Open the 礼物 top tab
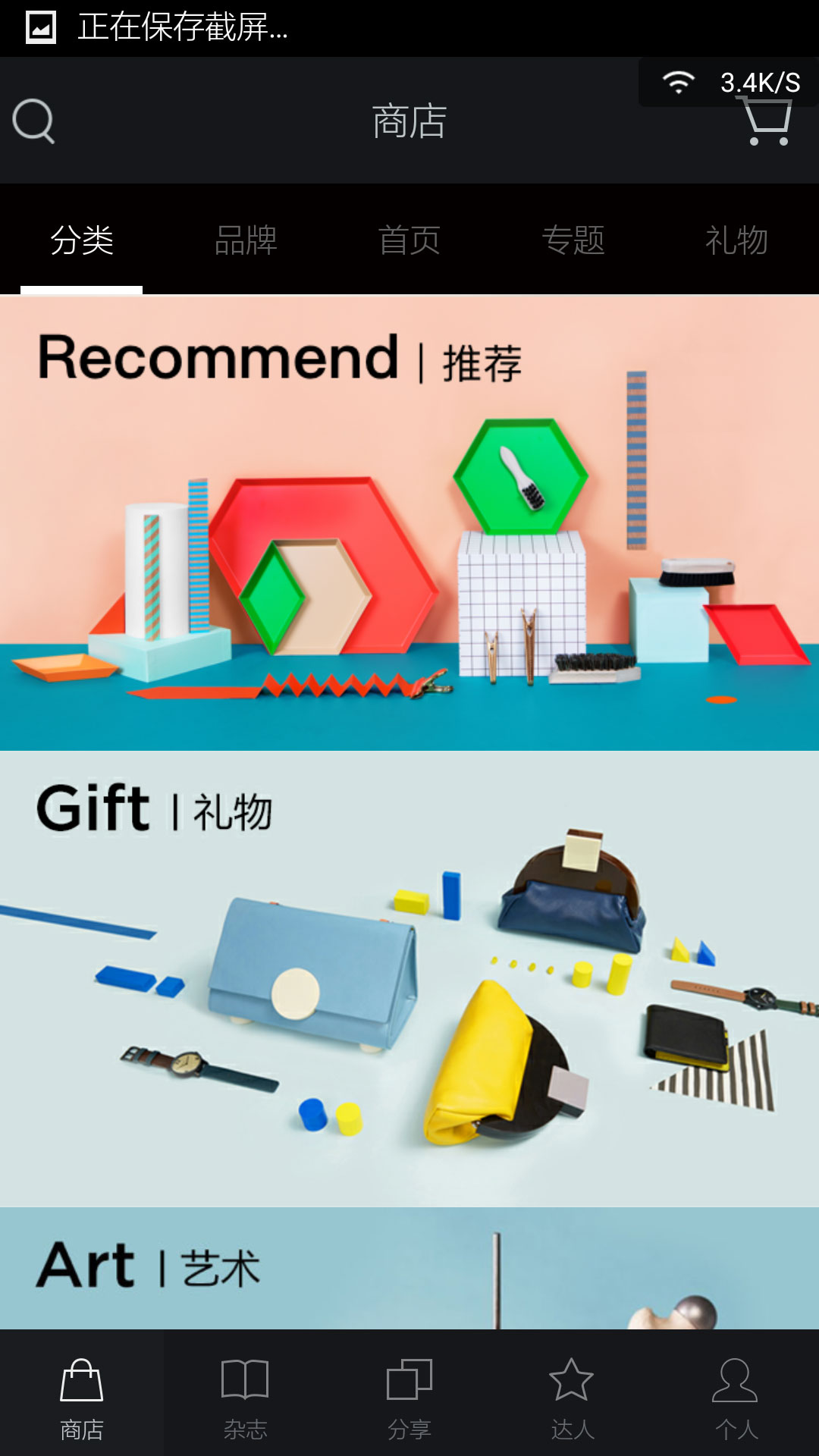The width and height of the screenshot is (819, 1456). pyautogui.click(x=736, y=241)
